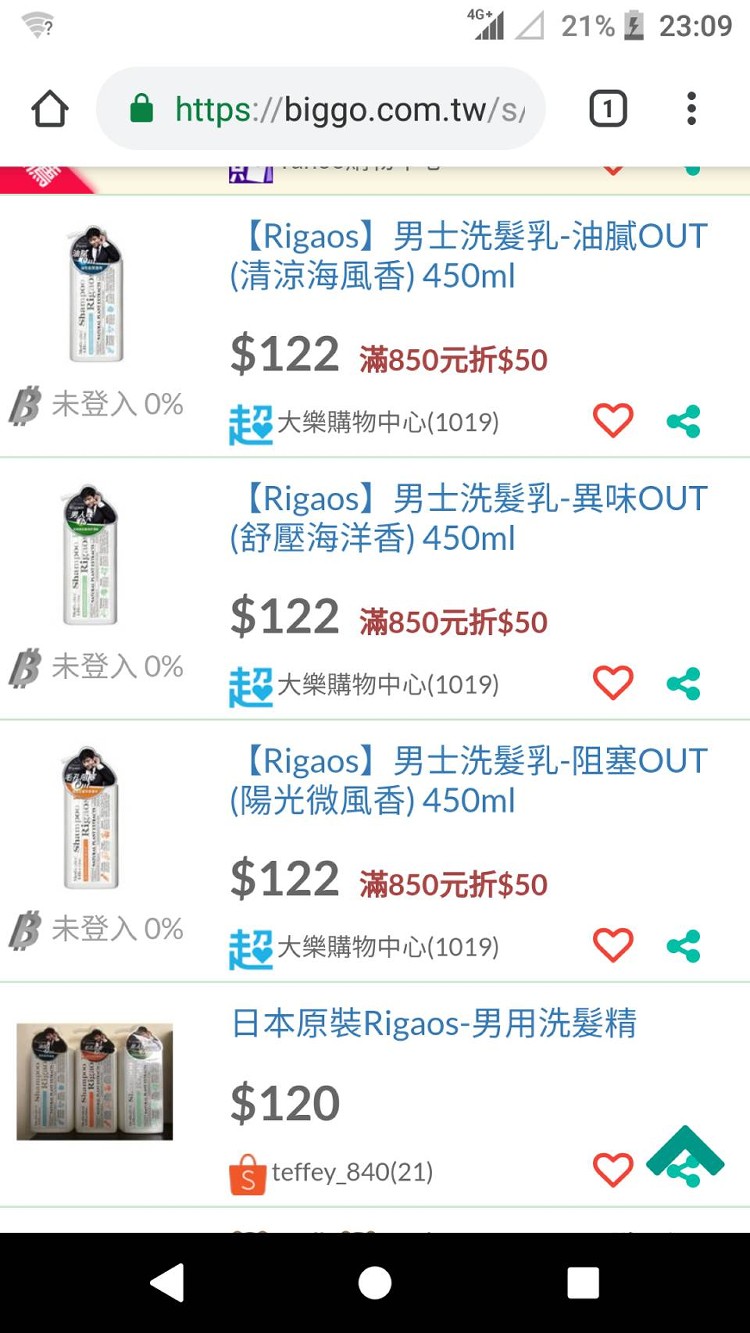Go to the browser home page
Viewport: 750px width, 1333px height.
tap(50, 109)
